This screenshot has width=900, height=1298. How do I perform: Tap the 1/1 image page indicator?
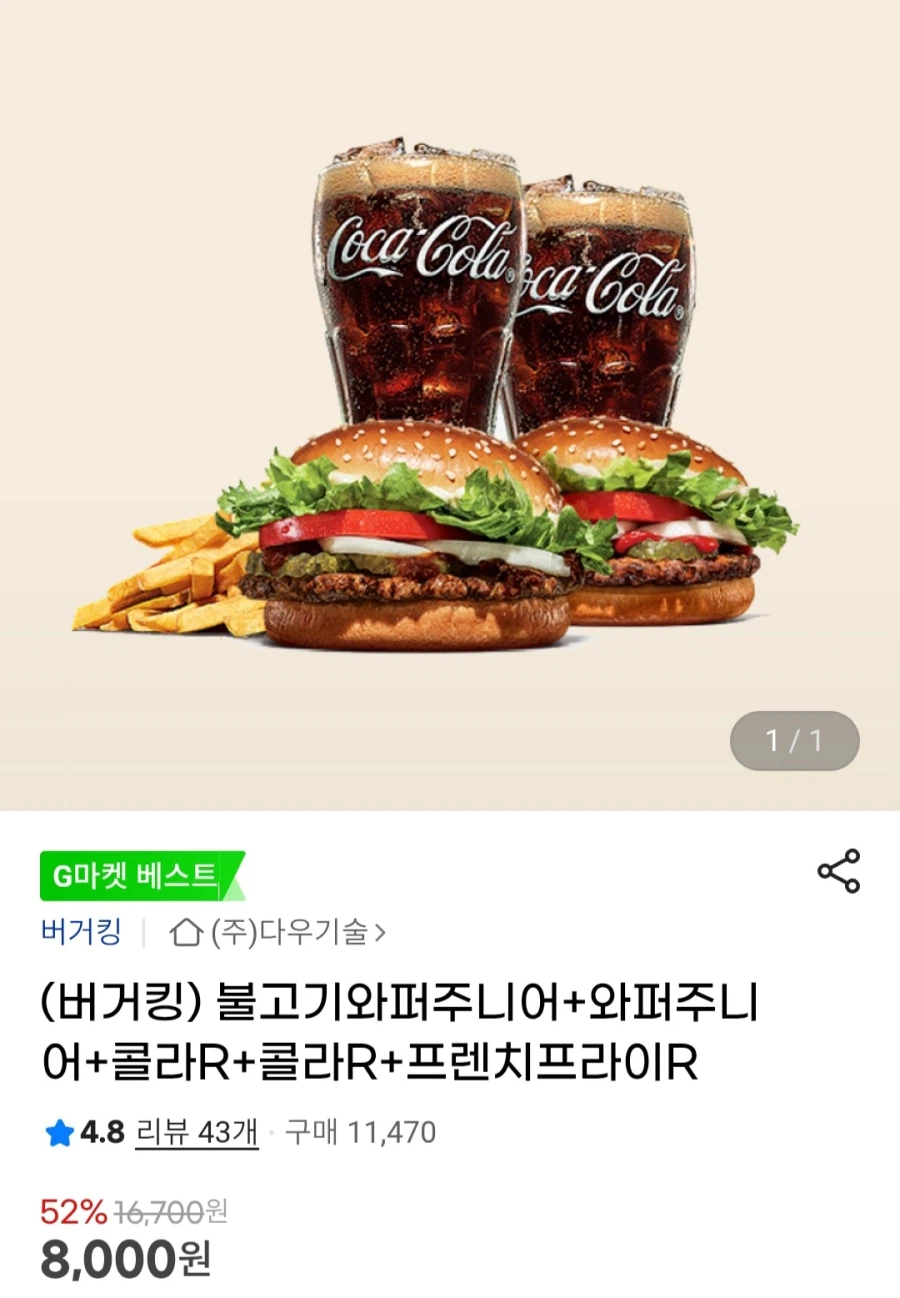click(794, 742)
